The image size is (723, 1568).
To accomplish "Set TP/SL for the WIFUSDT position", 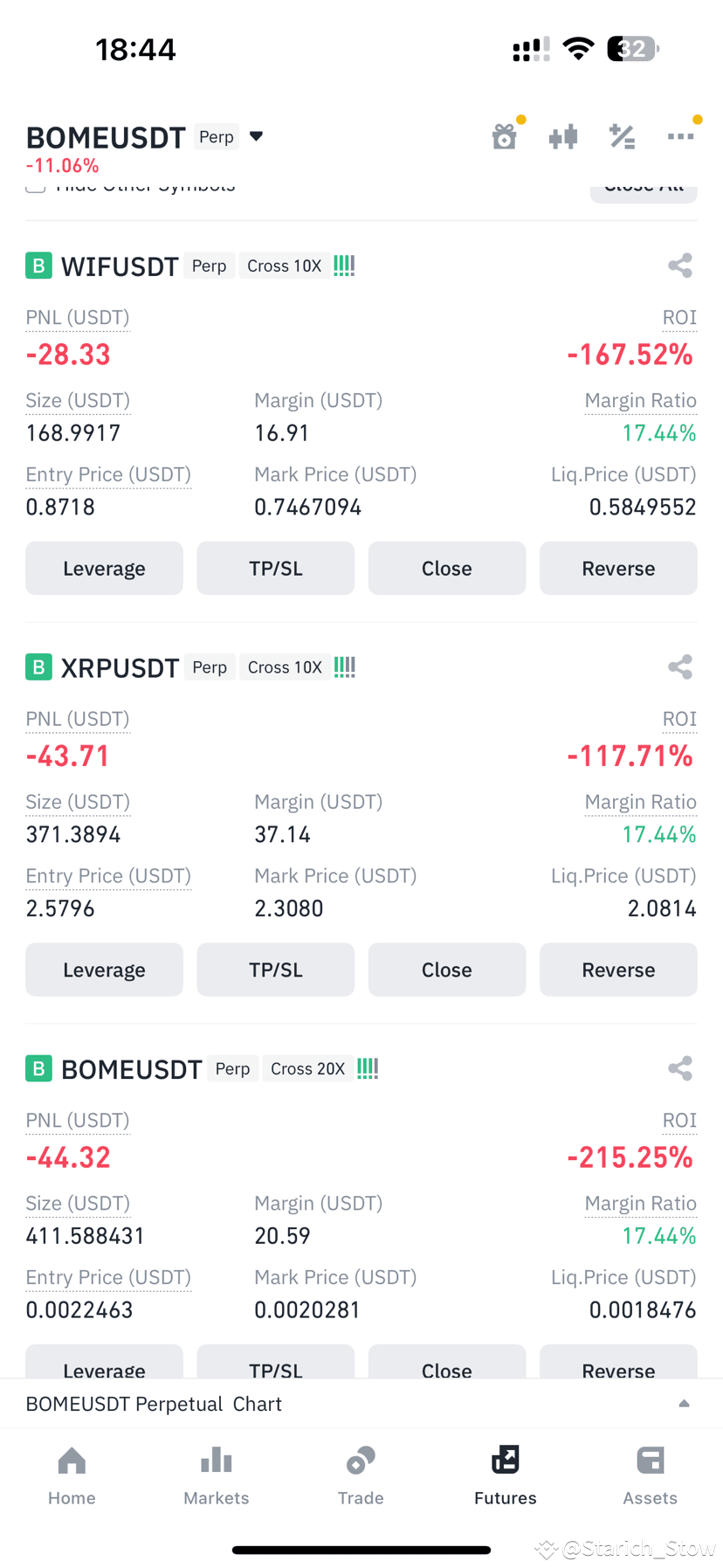I will pyautogui.click(x=275, y=568).
